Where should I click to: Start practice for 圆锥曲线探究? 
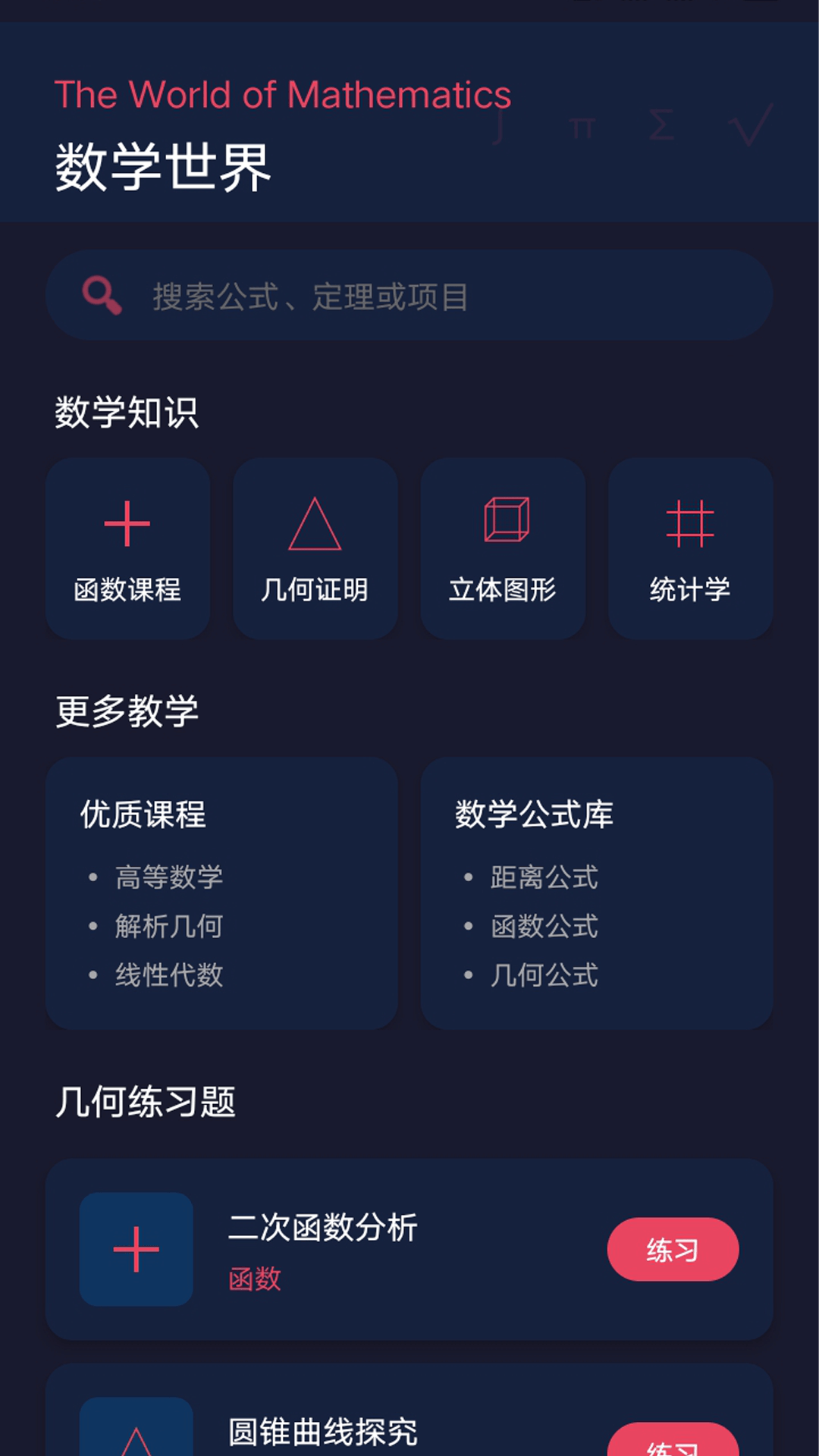click(673, 1443)
